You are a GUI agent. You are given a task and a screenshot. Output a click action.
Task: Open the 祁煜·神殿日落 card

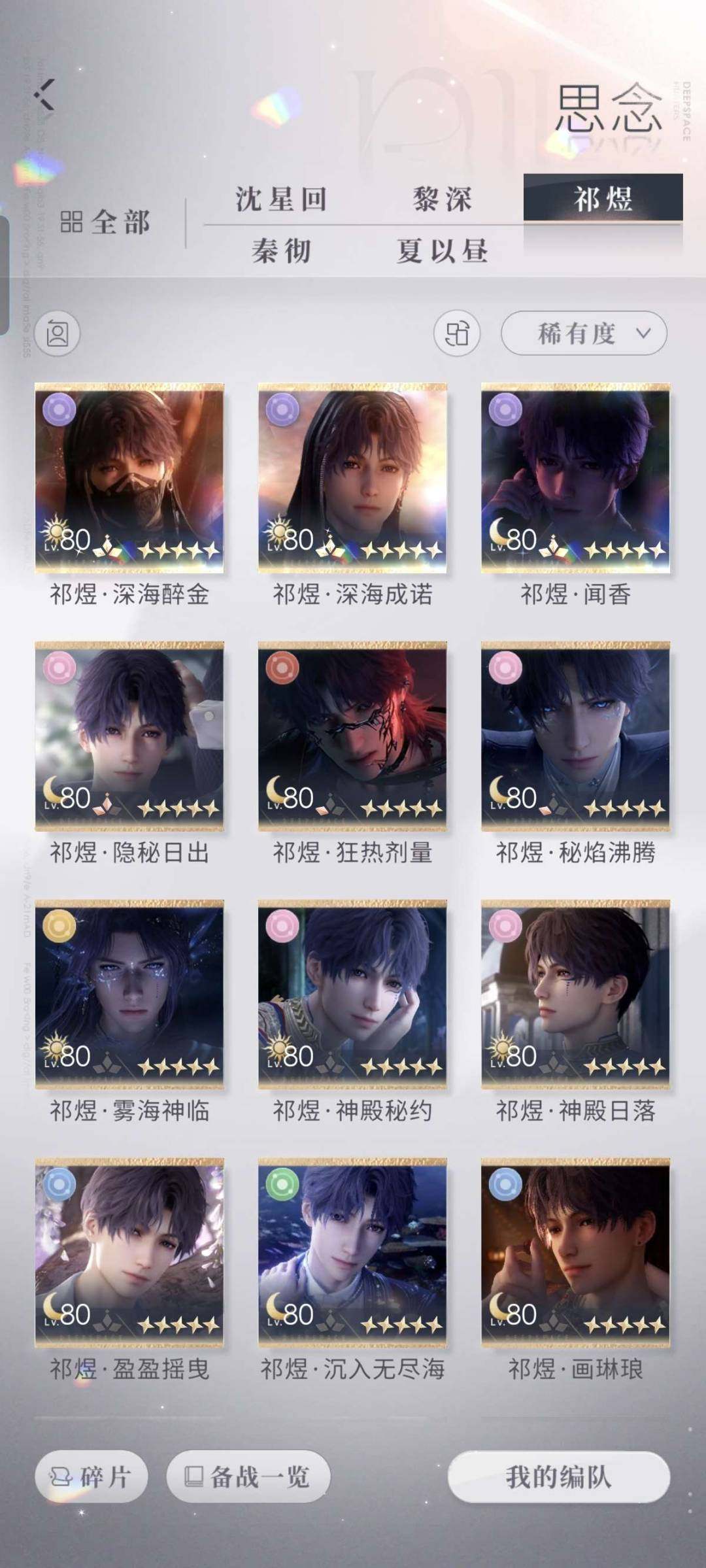575,995
